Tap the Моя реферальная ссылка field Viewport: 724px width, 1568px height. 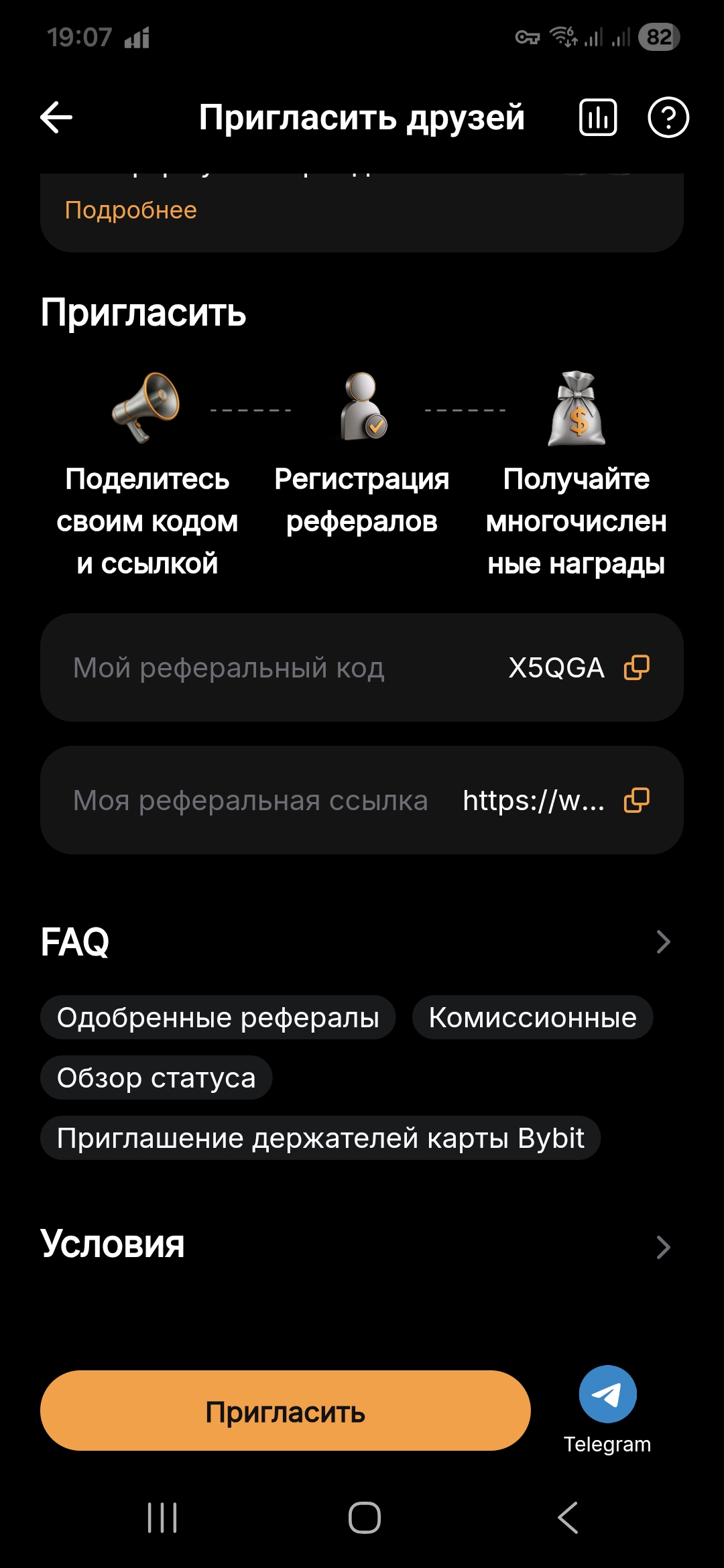[251, 801]
